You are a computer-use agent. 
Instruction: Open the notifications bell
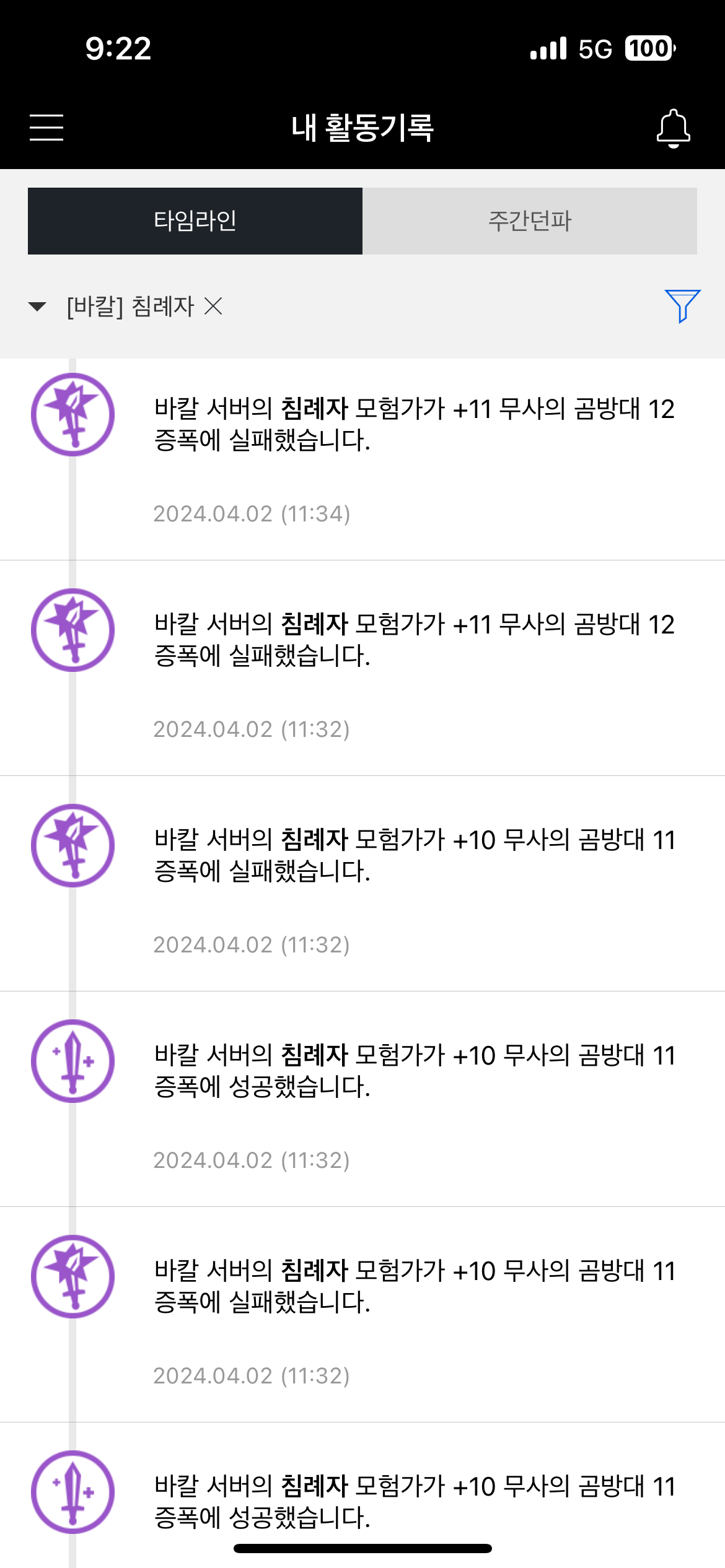coord(673,128)
